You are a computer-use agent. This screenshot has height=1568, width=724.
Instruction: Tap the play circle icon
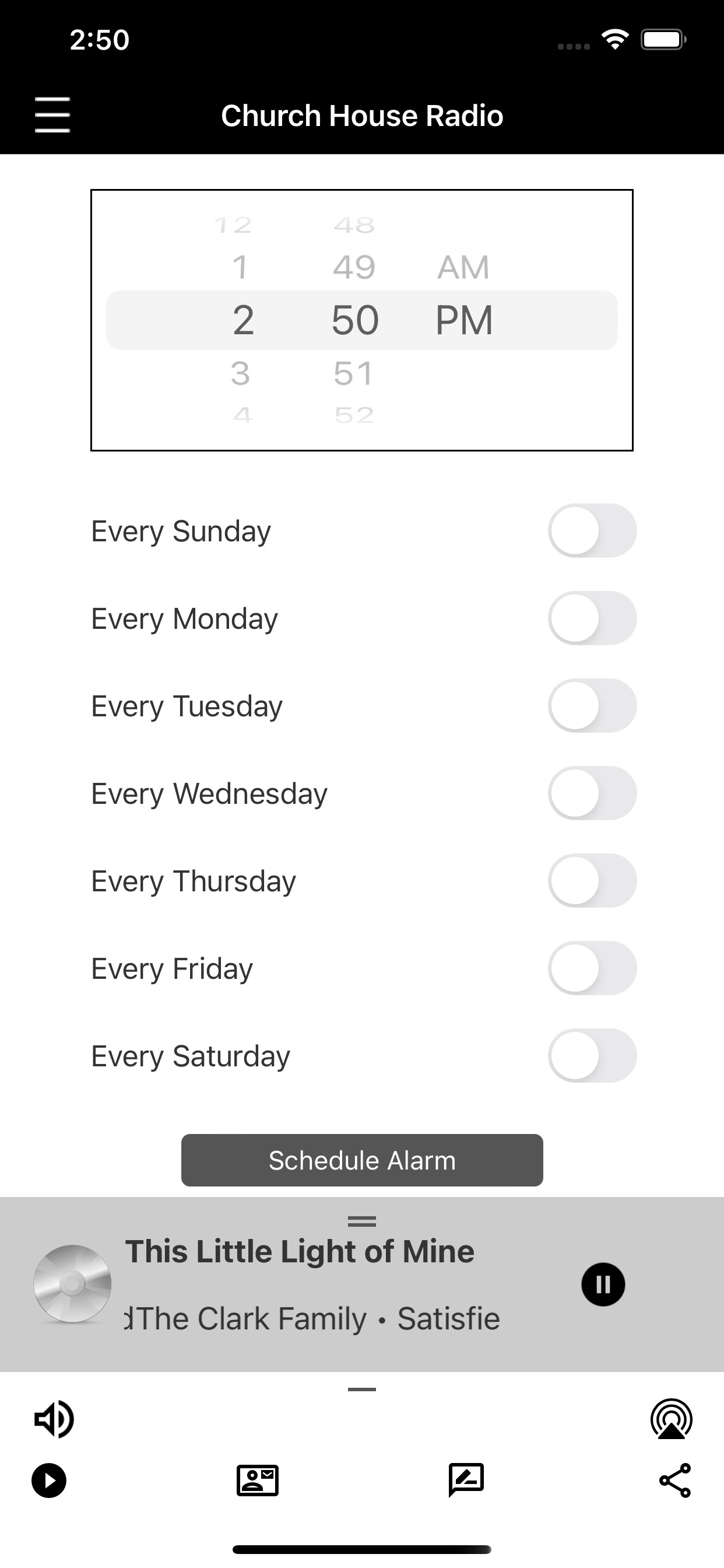(50, 1480)
